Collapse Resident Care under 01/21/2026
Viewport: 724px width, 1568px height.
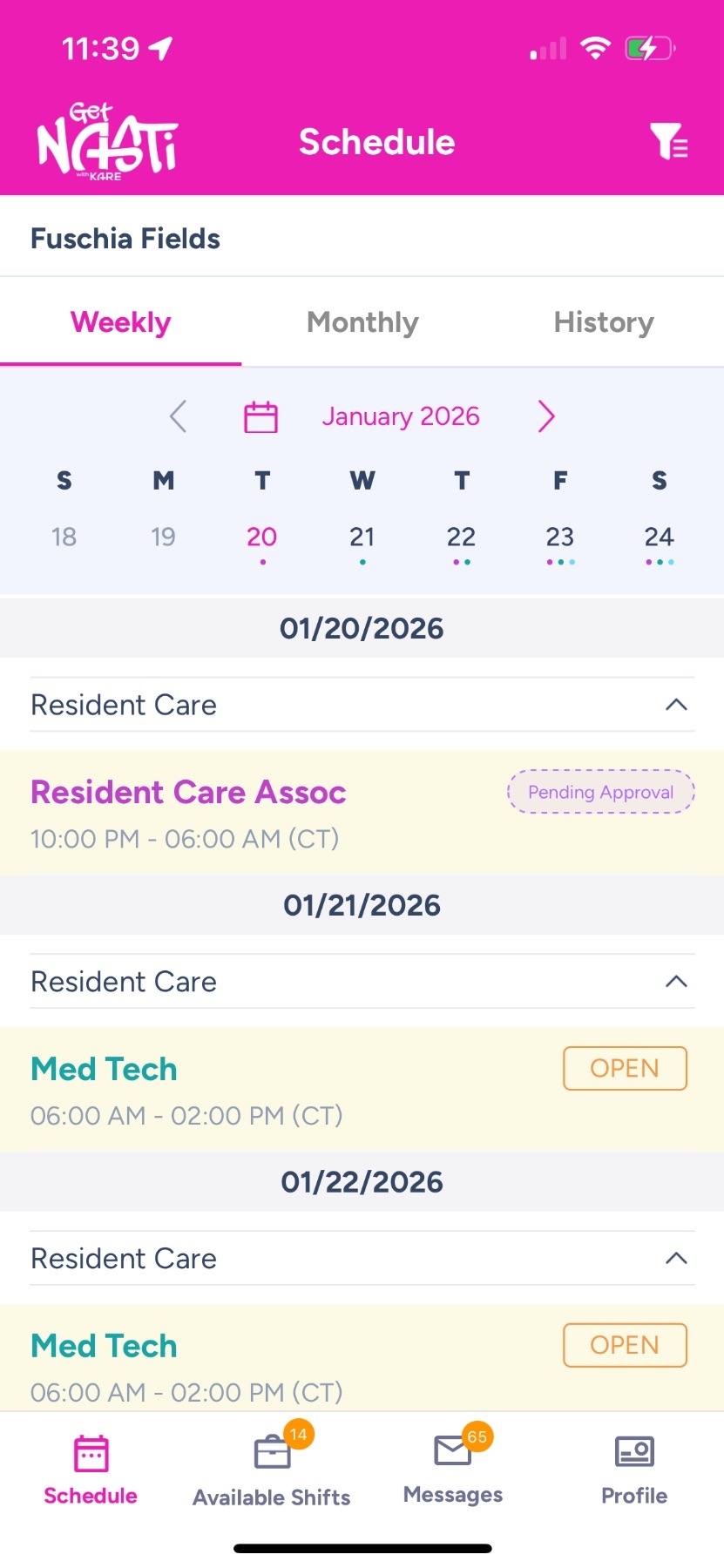676,982
